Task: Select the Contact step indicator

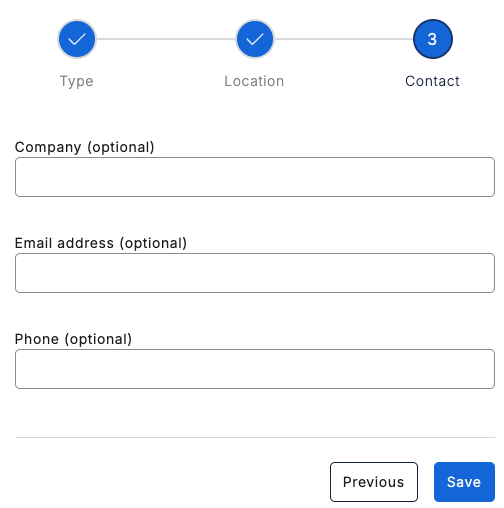Action: 433,39
